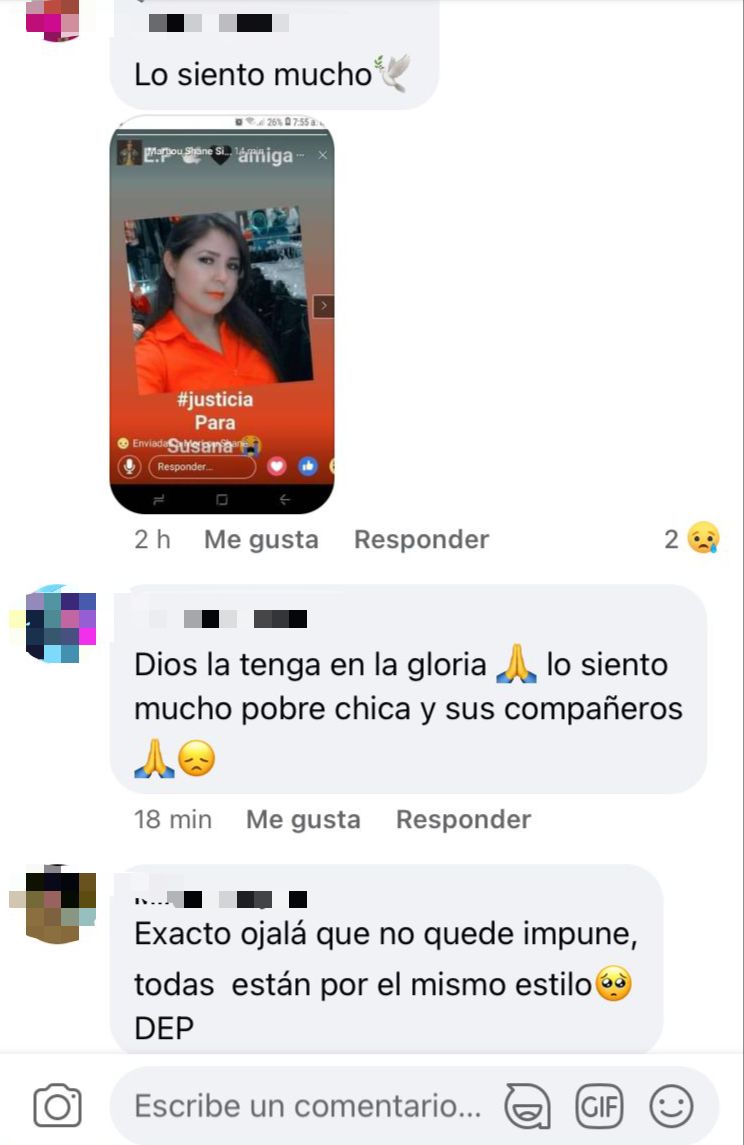Like the 'Lo siento mucho' comment
The height and width of the screenshot is (1145, 744).
pyautogui.click(x=260, y=540)
